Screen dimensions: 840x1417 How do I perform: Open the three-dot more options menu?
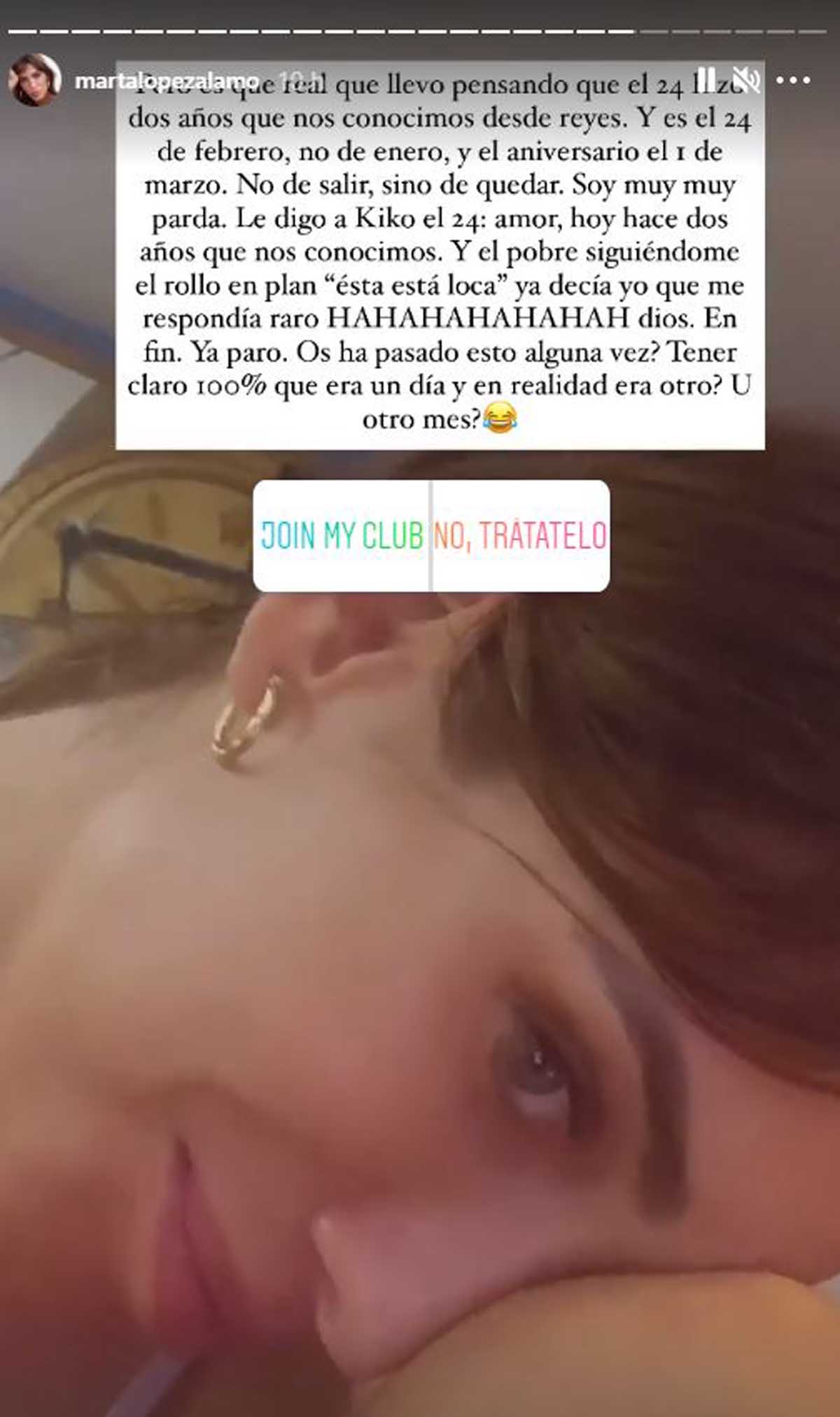[793, 81]
